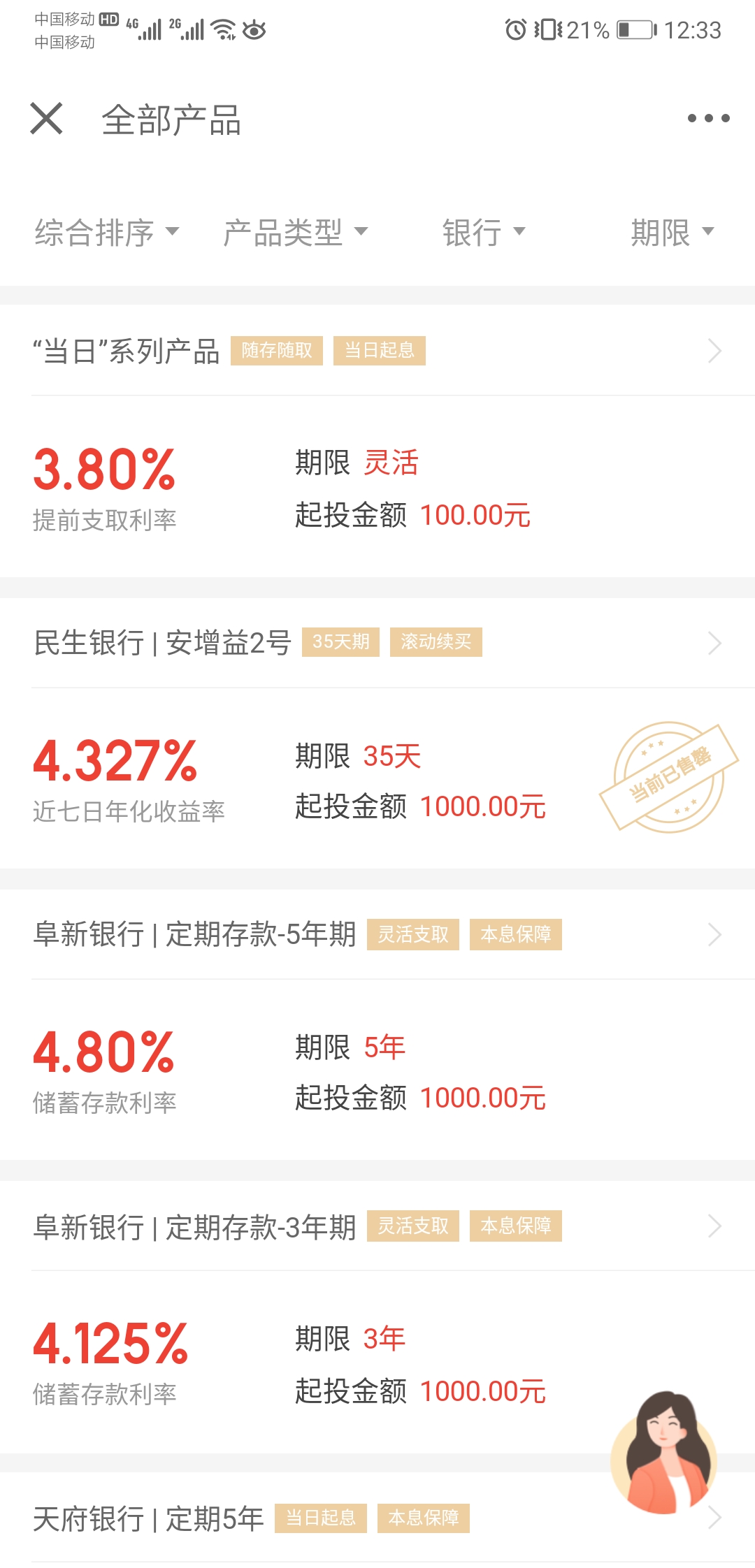Tap the alarm clock status bar icon

tap(515, 29)
